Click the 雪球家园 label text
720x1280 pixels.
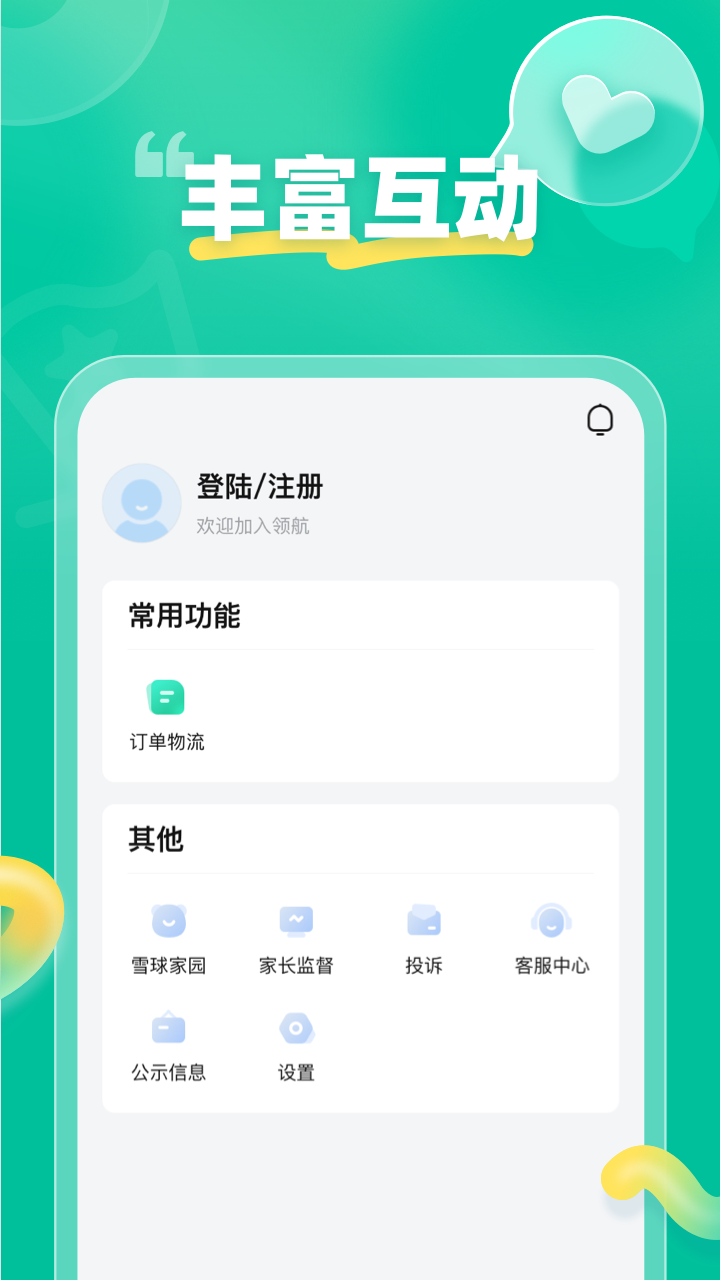click(x=166, y=965)
